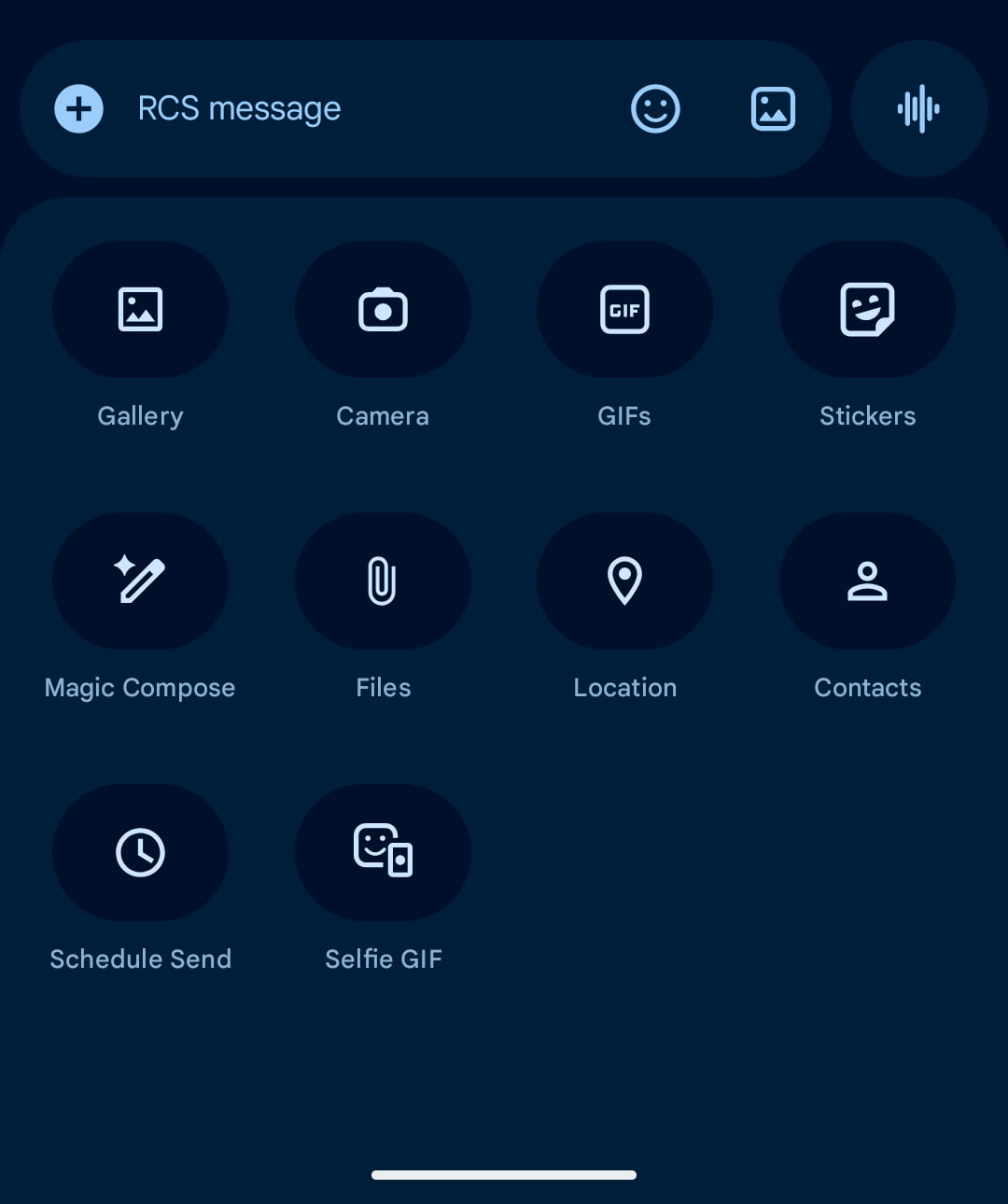Select Magic Compose
This screenshot has height=1204, width=1008.
click(140, 581)
